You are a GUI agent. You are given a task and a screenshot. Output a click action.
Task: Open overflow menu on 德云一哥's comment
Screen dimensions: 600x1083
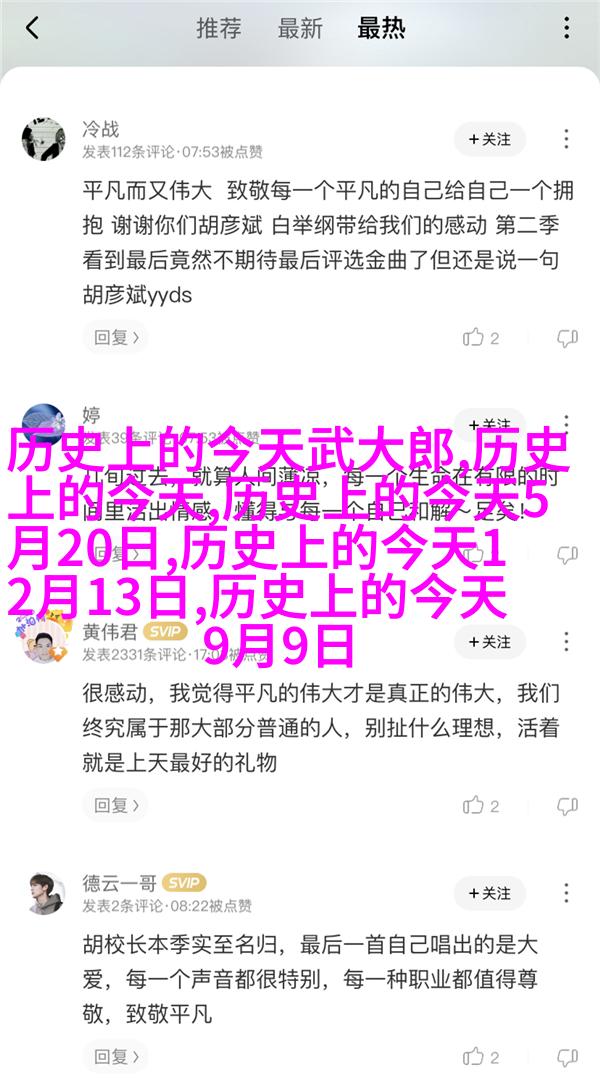pyautogui.click(x=567, y=893)
